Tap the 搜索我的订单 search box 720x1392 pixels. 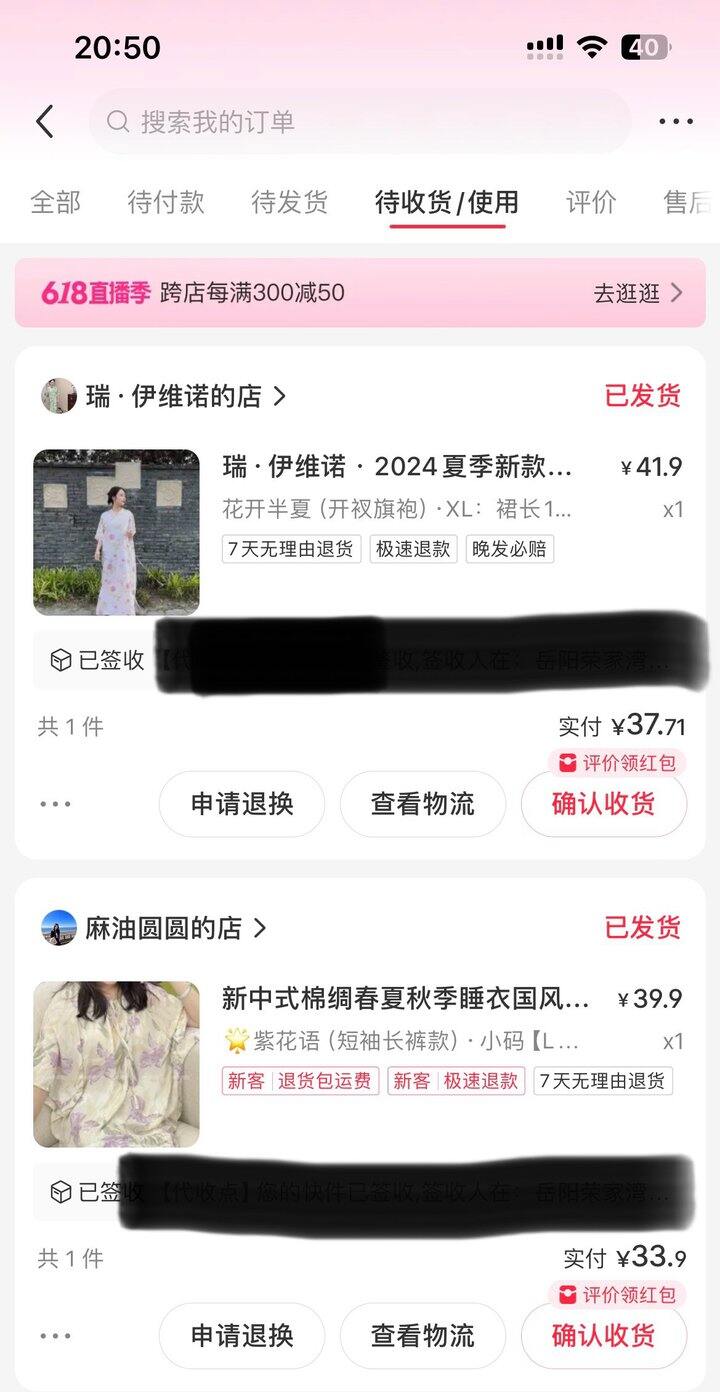pyautogui.click(x=360, y=122)
